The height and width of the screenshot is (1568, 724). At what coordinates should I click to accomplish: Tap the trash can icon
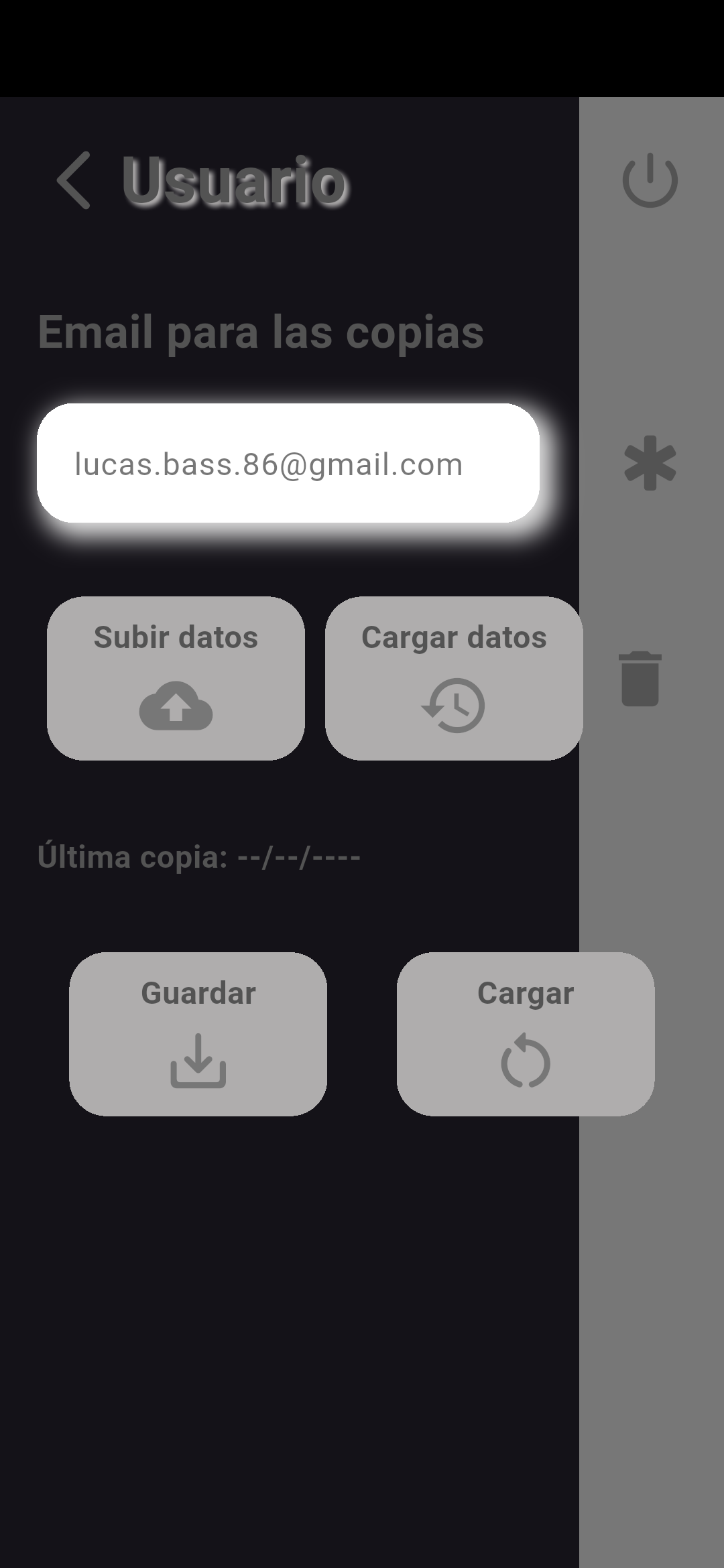click(640, 678)
